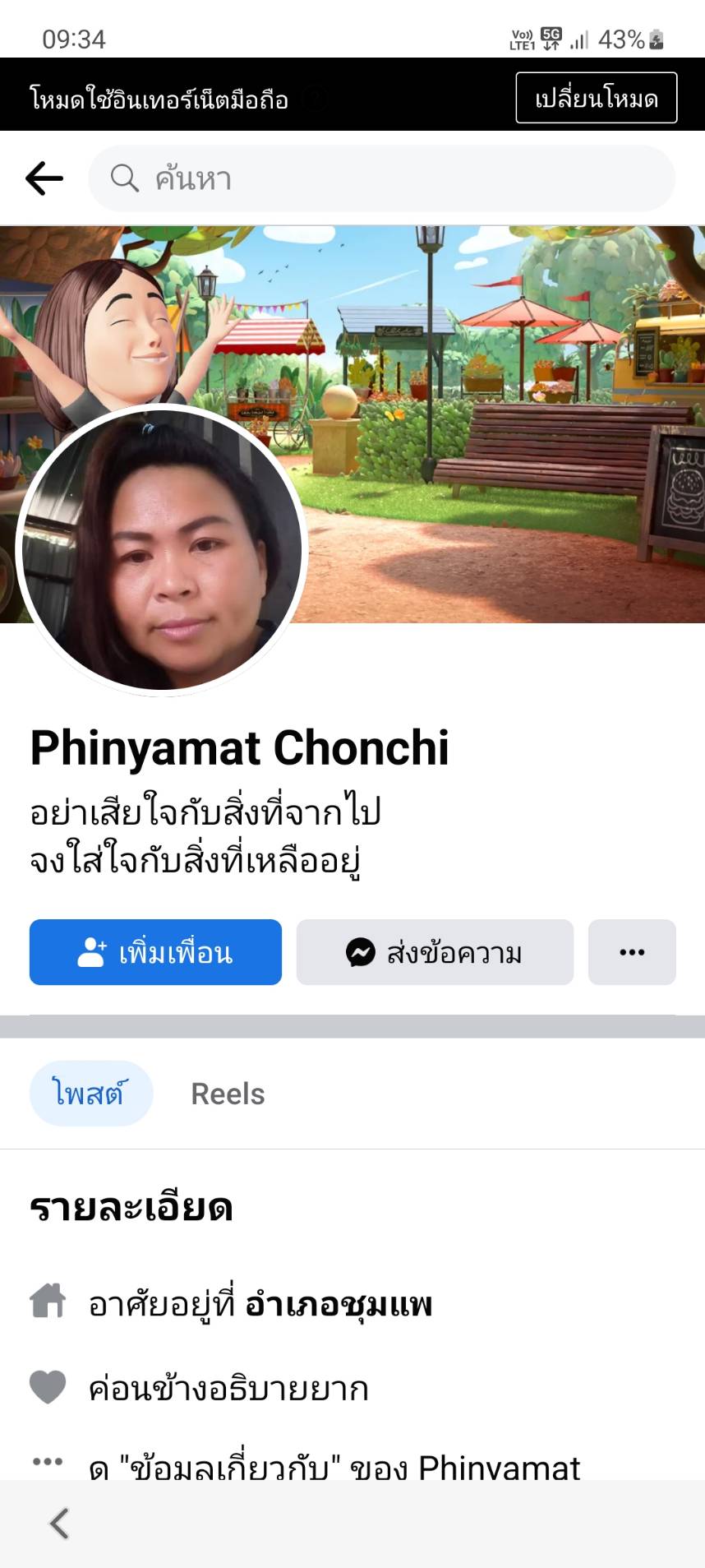Open the ค้นหา search field
This screenshot has height=1568, width=705.
pyautogui.click(x=381, y=178)
